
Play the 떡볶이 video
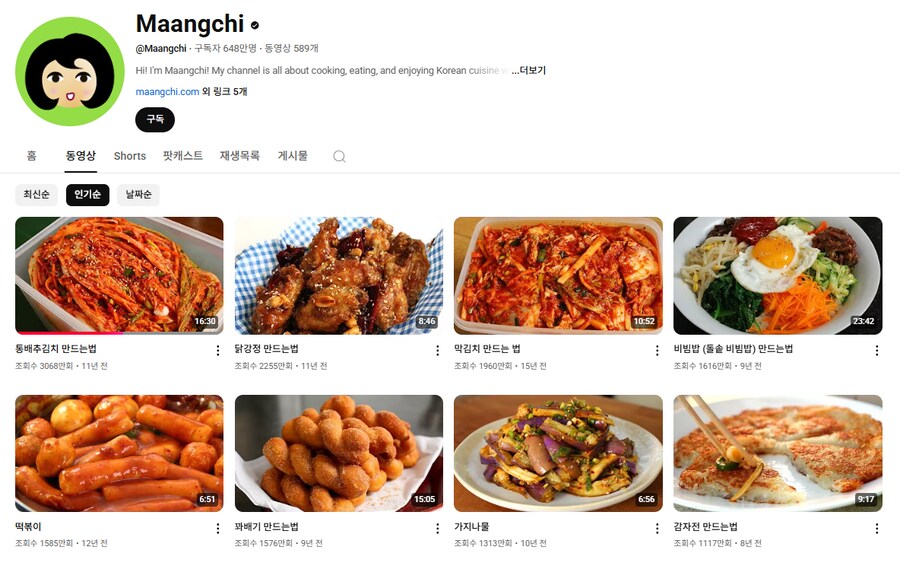(119, 453)
